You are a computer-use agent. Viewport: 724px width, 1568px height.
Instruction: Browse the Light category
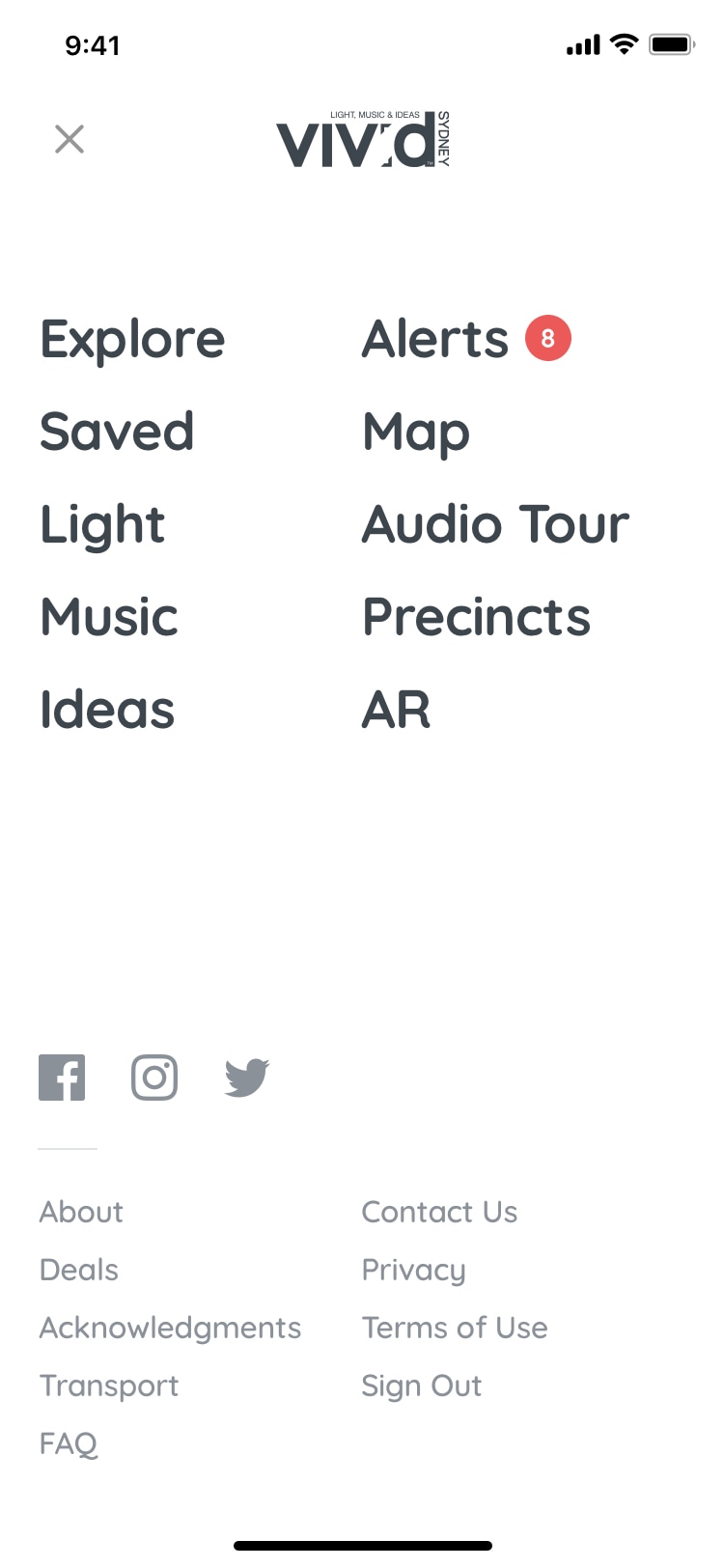[x=102, y=525]
